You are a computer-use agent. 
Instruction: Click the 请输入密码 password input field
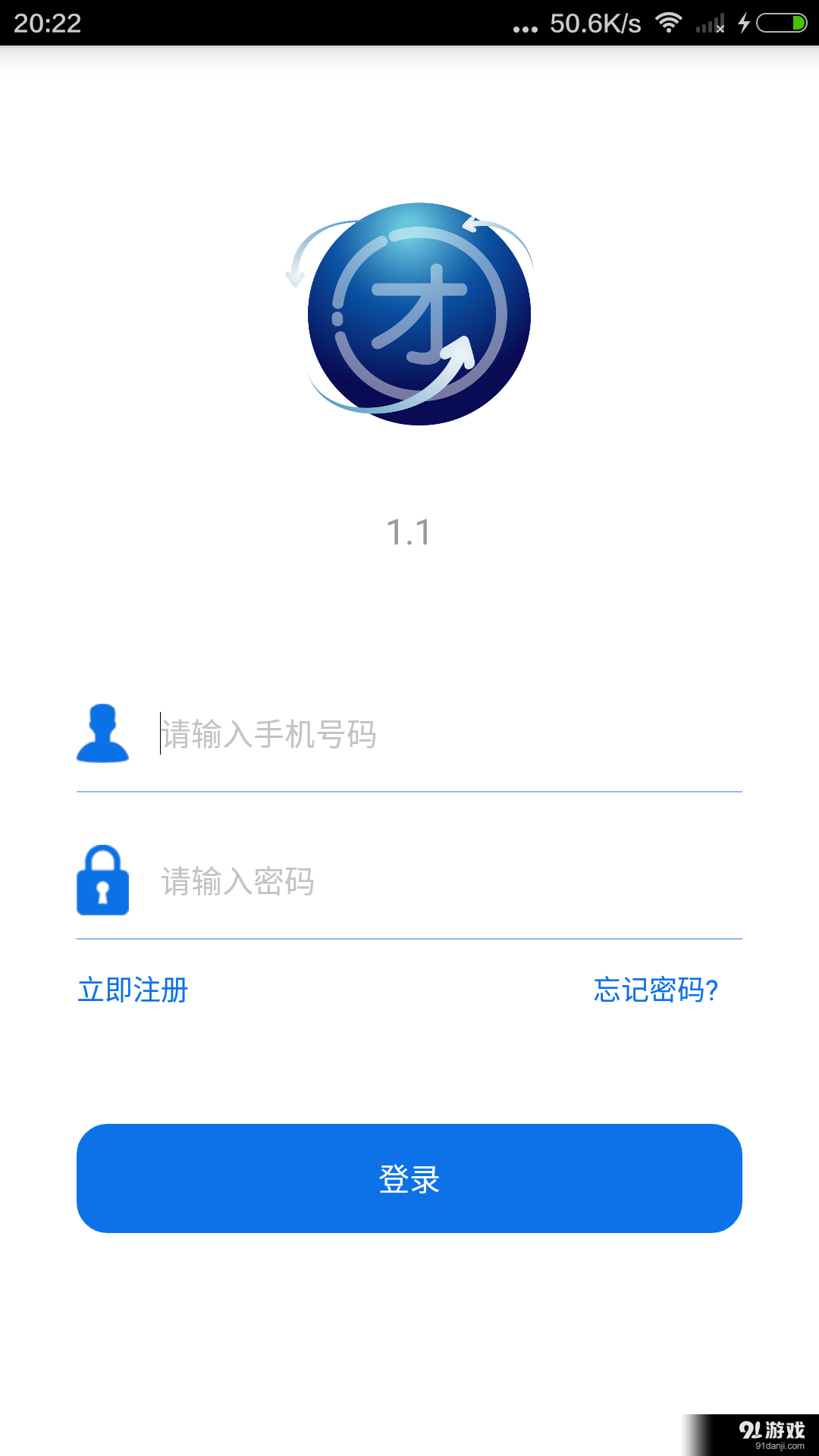[x=379, y=883]
